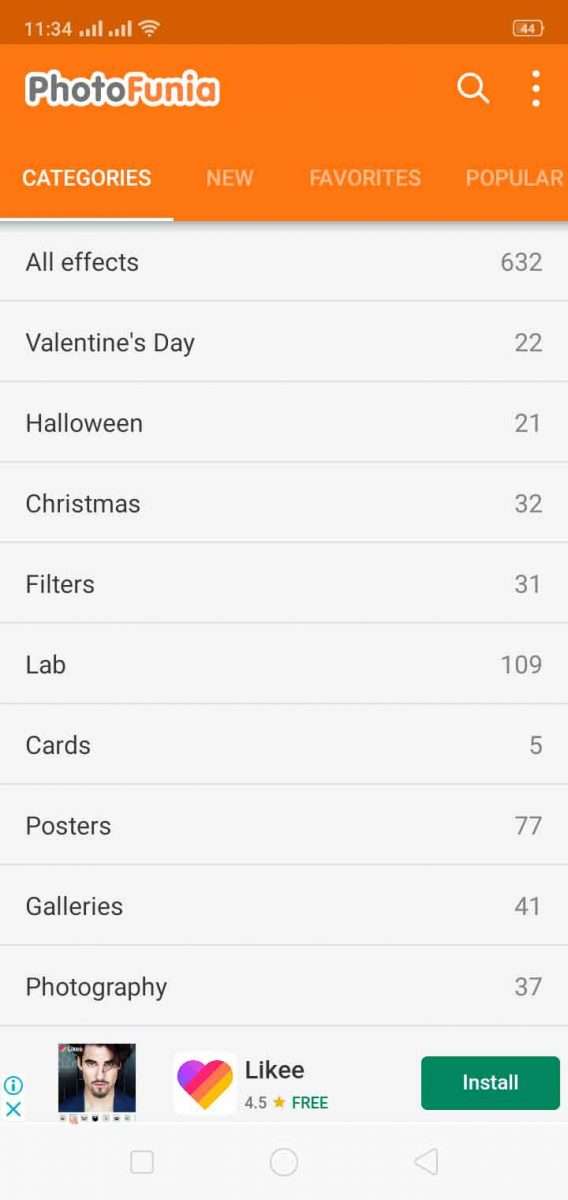Go back with system back button
This screenshot has width=568, height=1200.
point(426,1161)
